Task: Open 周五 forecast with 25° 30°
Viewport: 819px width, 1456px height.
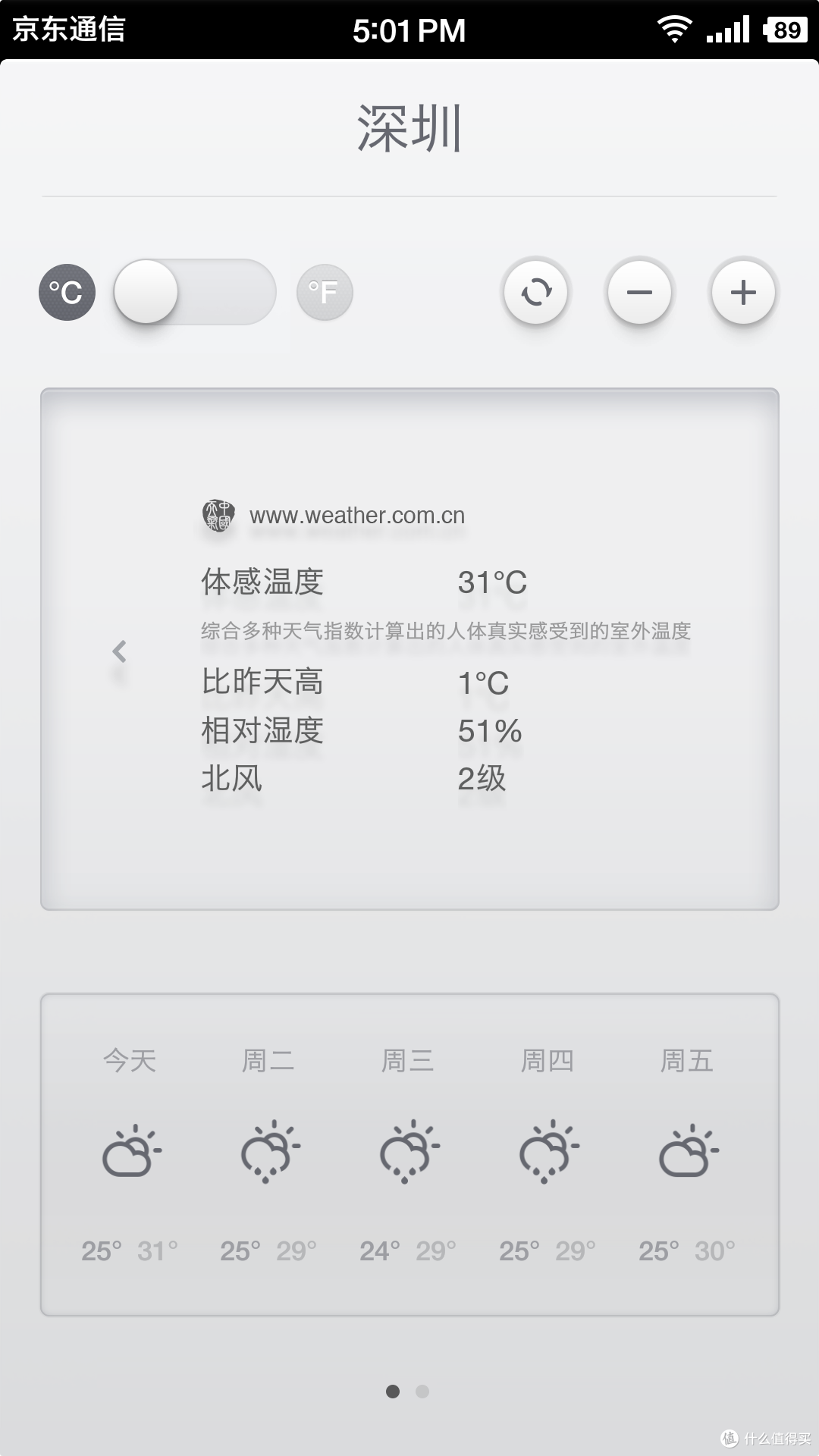Action: (x=687, y=1154)
